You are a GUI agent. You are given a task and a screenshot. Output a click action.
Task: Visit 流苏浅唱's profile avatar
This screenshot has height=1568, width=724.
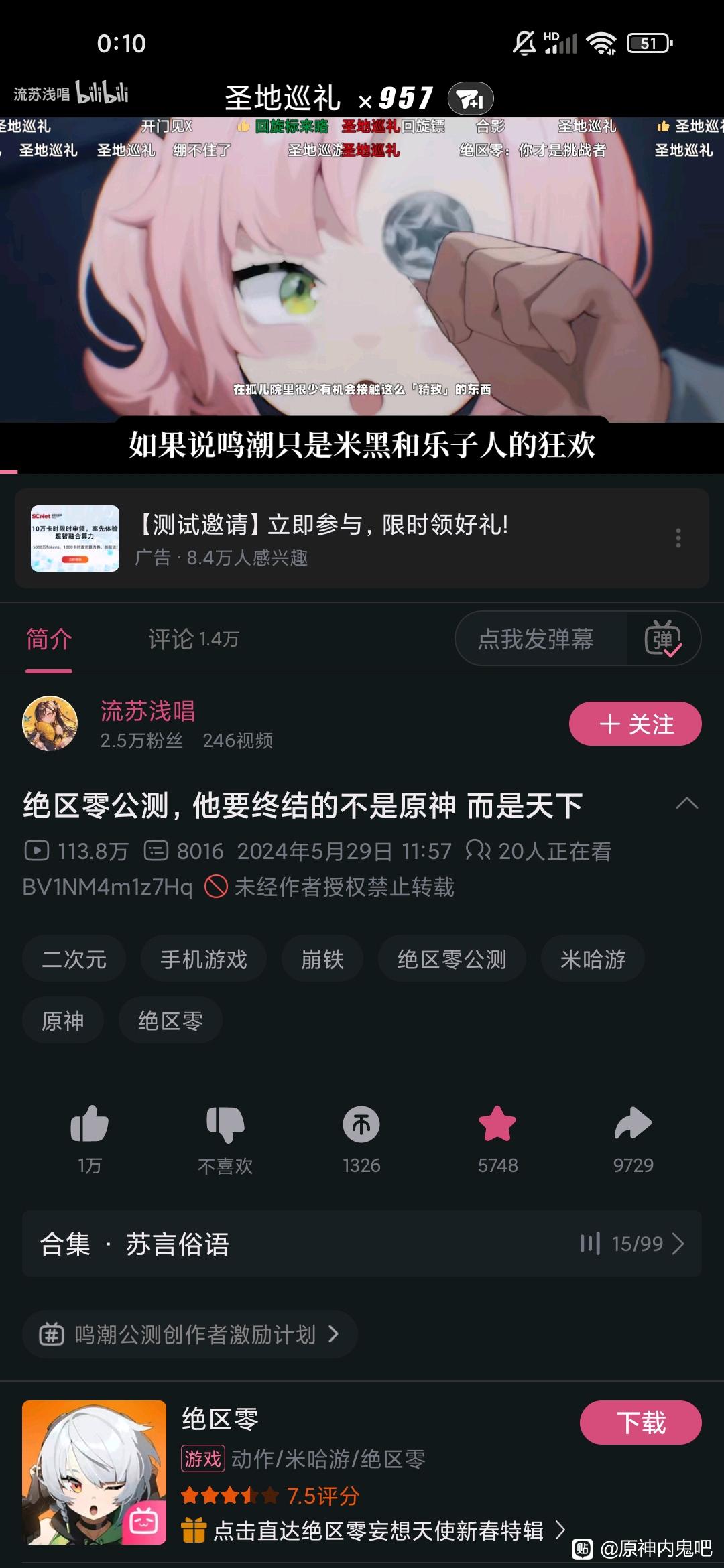pyautogui.click(x=50, y=724)
